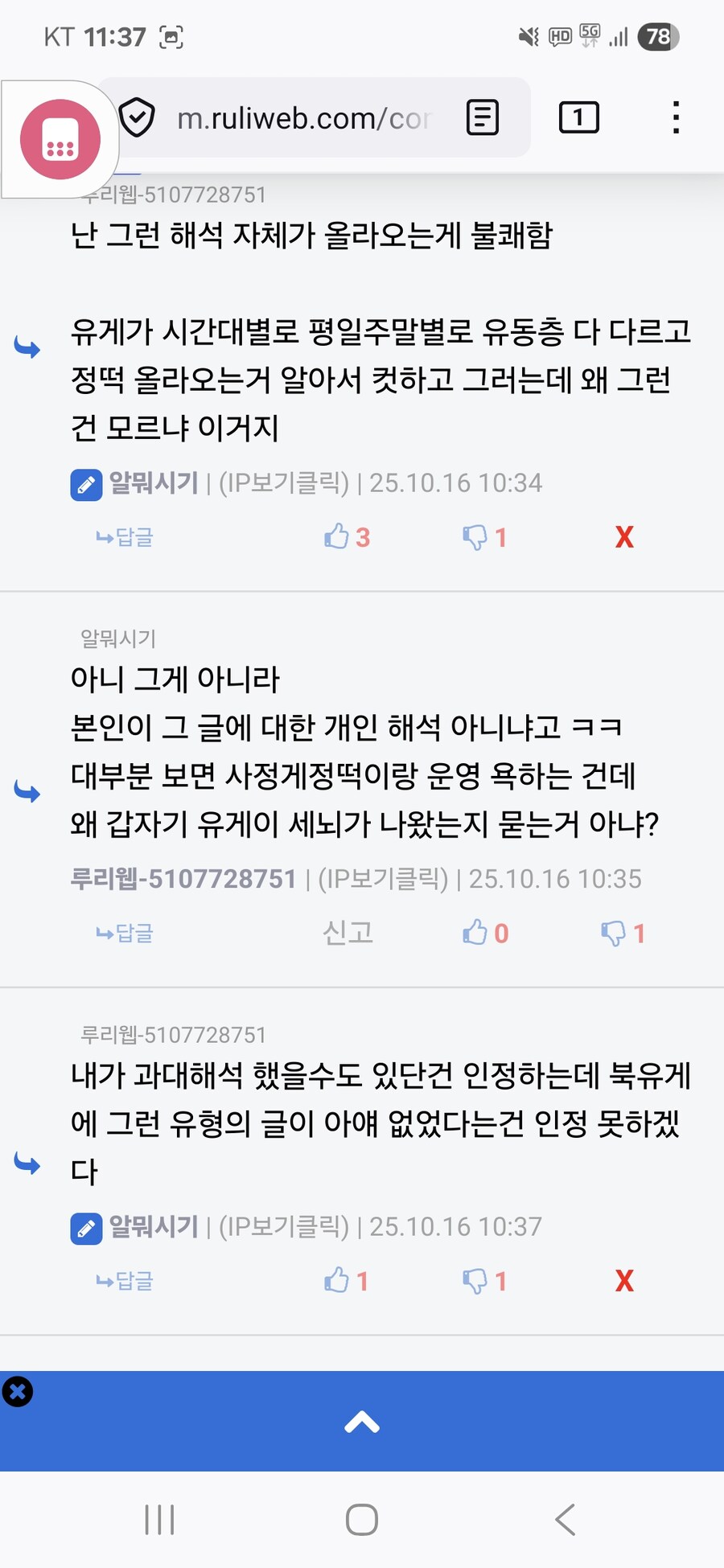
Task: Open the browser overflow menu
Action: pos(676,118)
